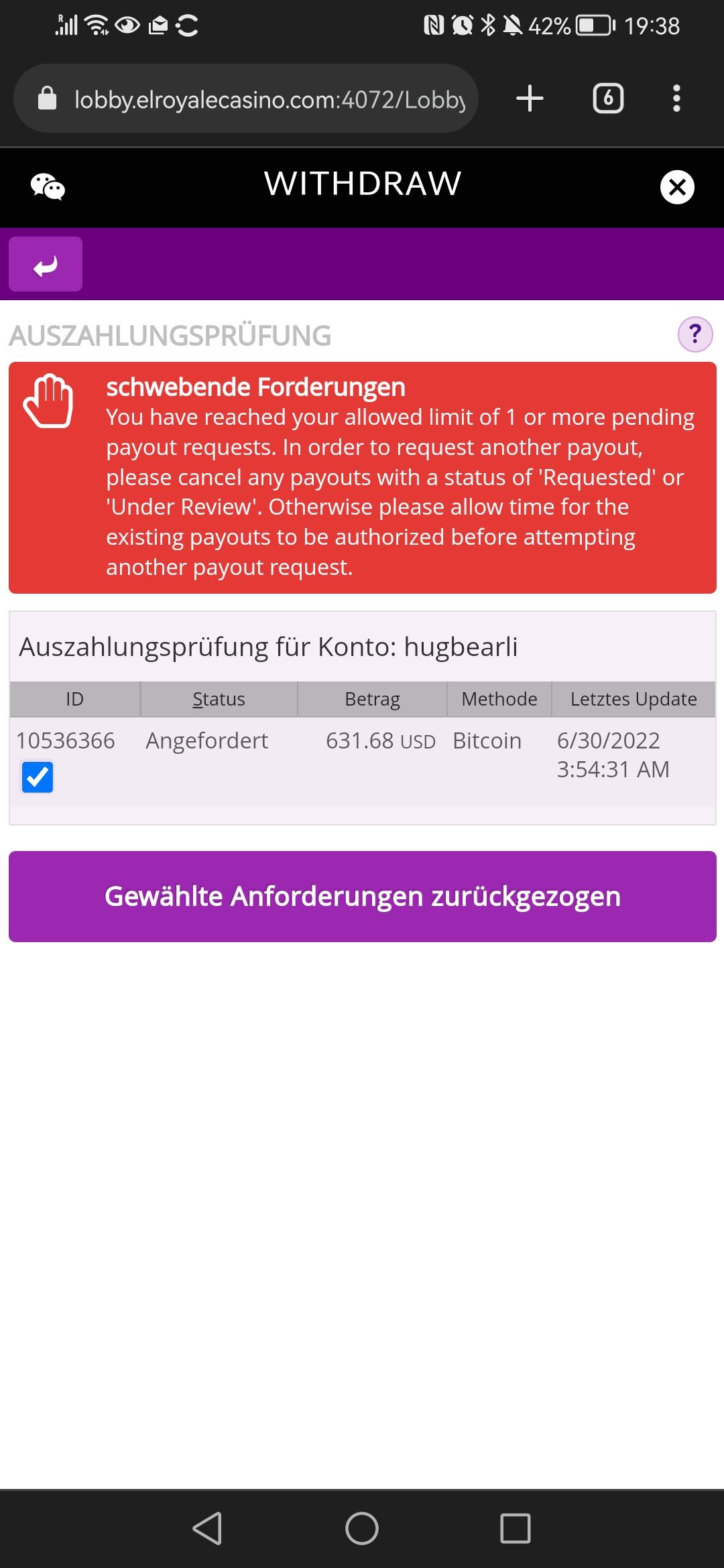
Task: Go back using the purple return arrow
Action: click(x=46, y=265)
